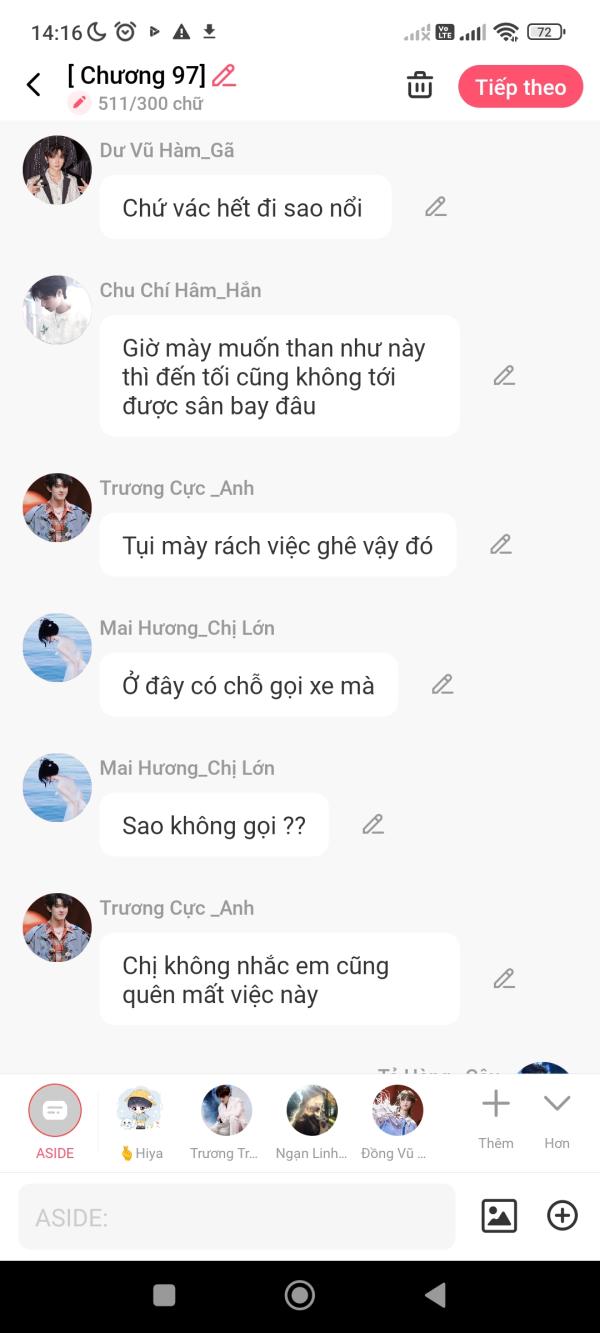Tap the Tiếp theo button
This screenshot has height=1333, width=600.
click(520, 87)
